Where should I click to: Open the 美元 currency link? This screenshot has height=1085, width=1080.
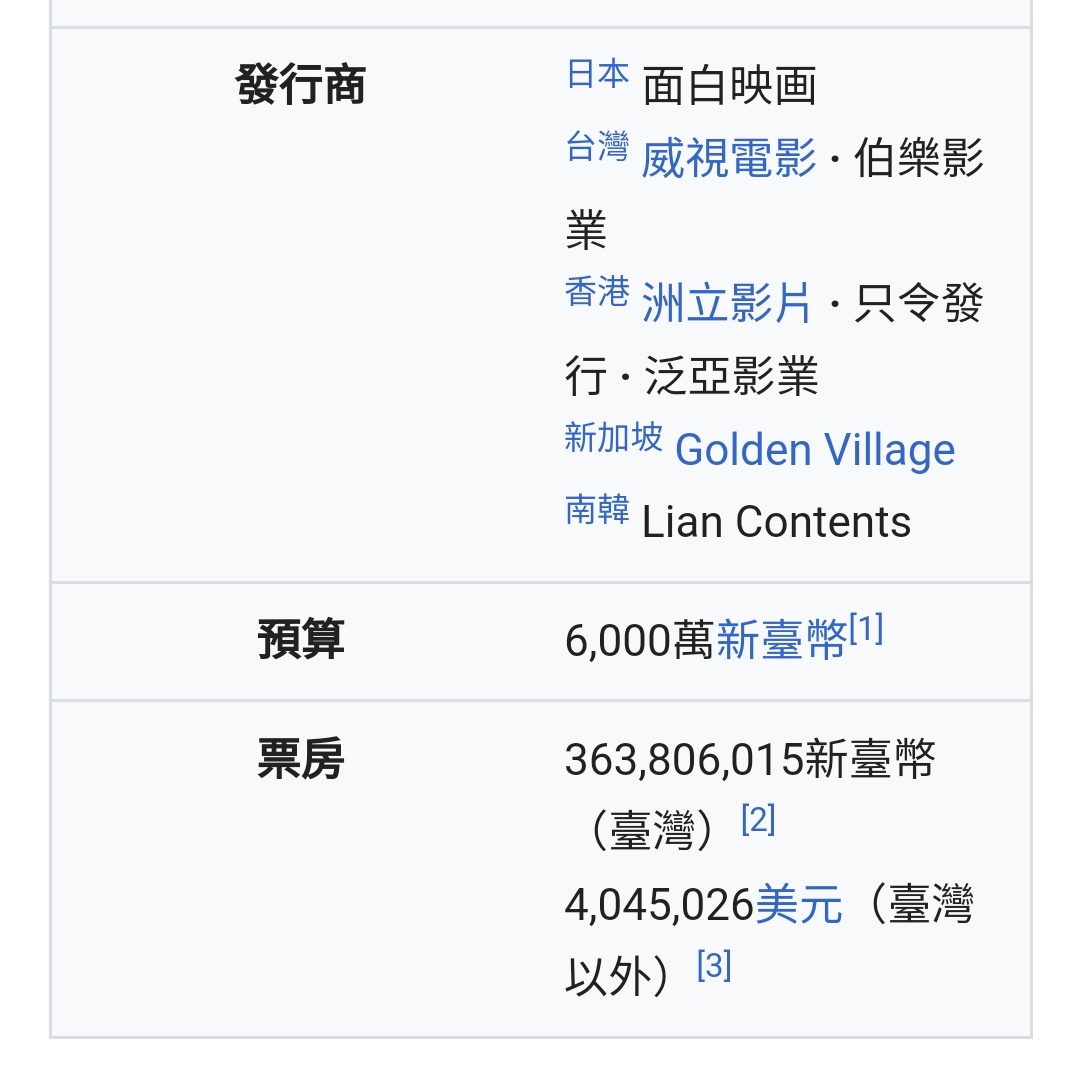tap(799, 905)
